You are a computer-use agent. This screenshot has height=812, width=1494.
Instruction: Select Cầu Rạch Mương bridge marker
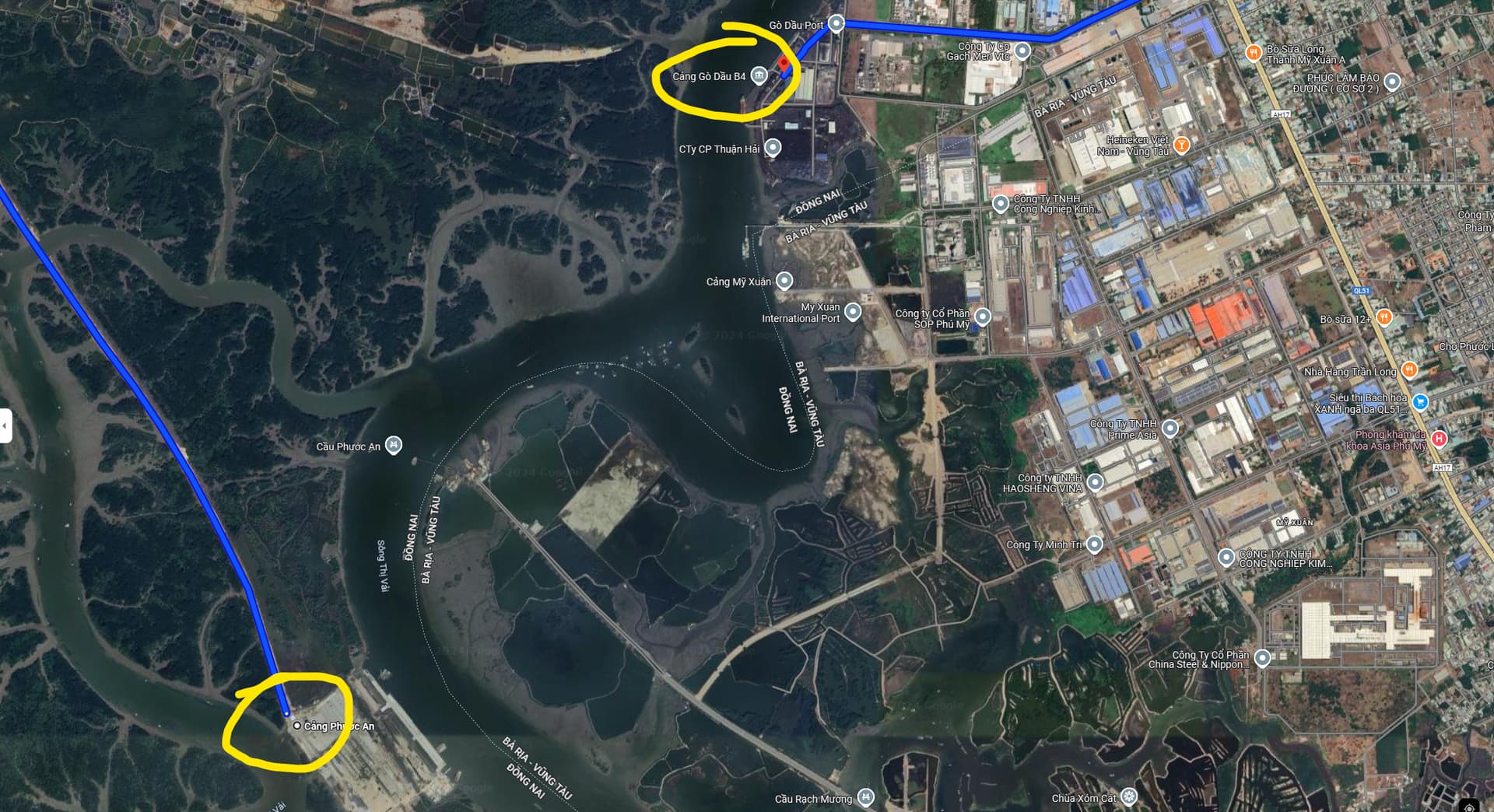pyautogui.click(x=865, y=797)
